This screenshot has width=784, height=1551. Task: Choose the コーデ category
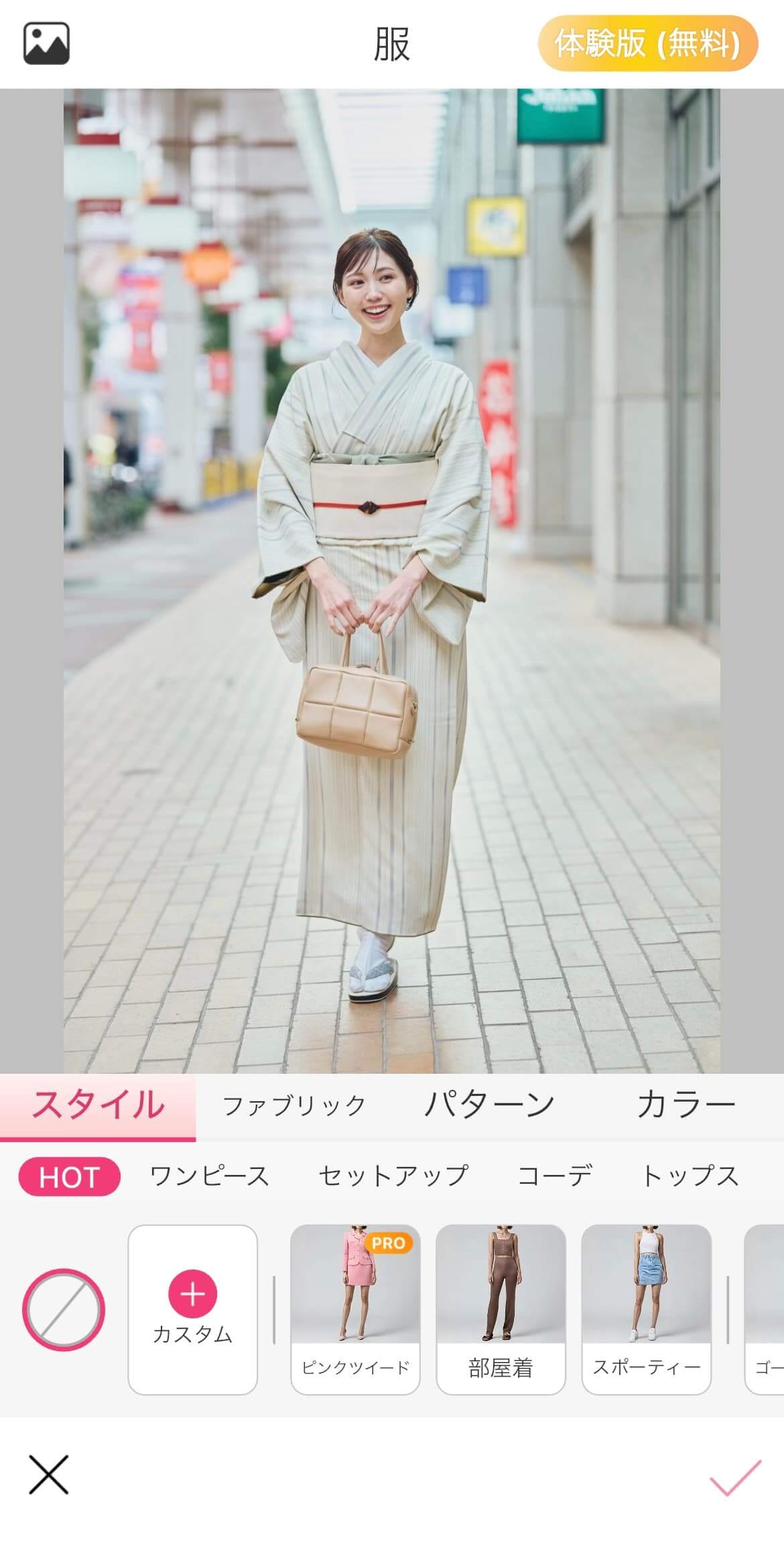click(555, 1177)
